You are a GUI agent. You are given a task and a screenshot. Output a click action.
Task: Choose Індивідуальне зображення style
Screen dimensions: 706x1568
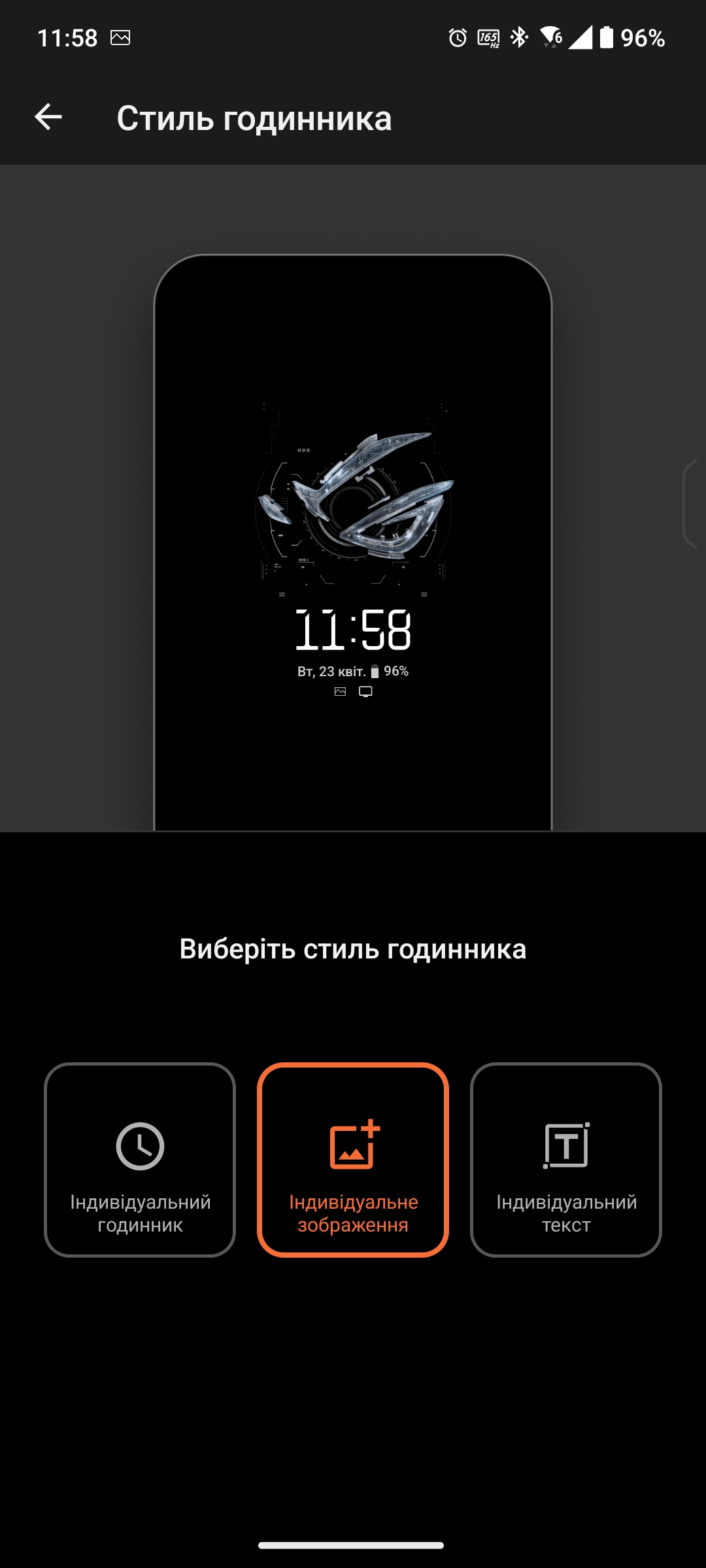(x=353, y=1160)
